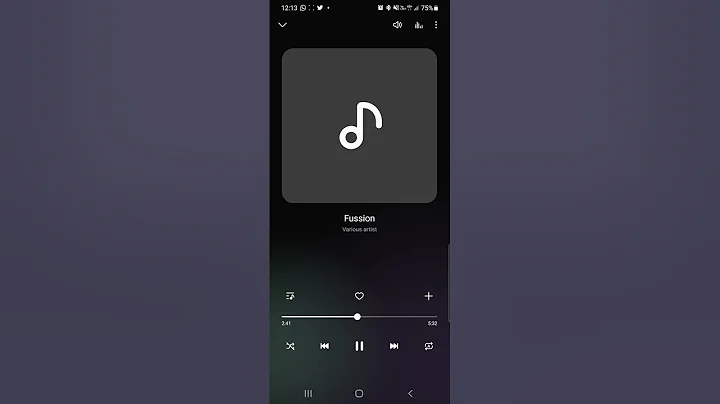Skip to the next track

(394, 346)
